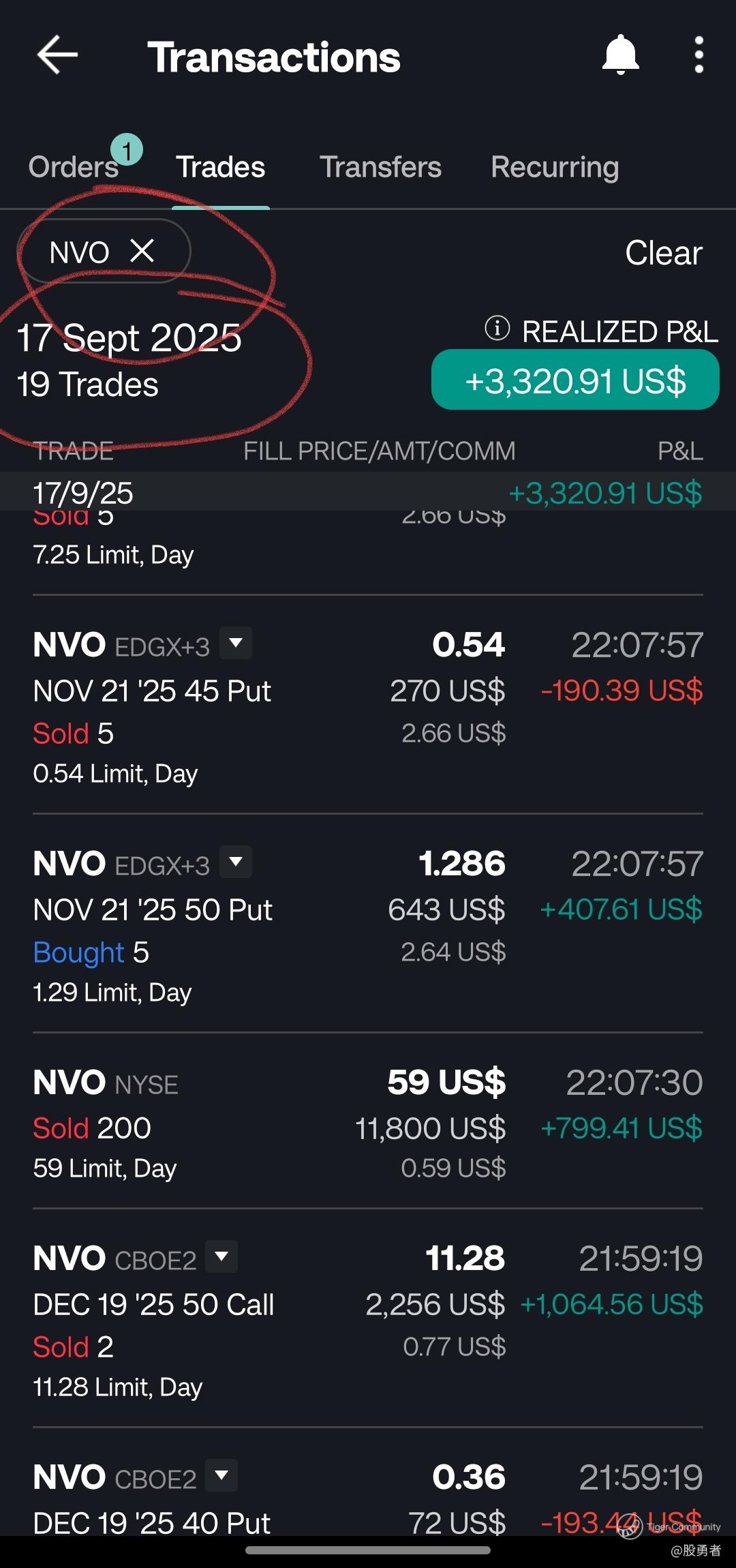Expand the DEC 19 '25 50 Call trade
Image resolution: width=736 pixels, height=1568 pixels.
tap(221, 1256)
